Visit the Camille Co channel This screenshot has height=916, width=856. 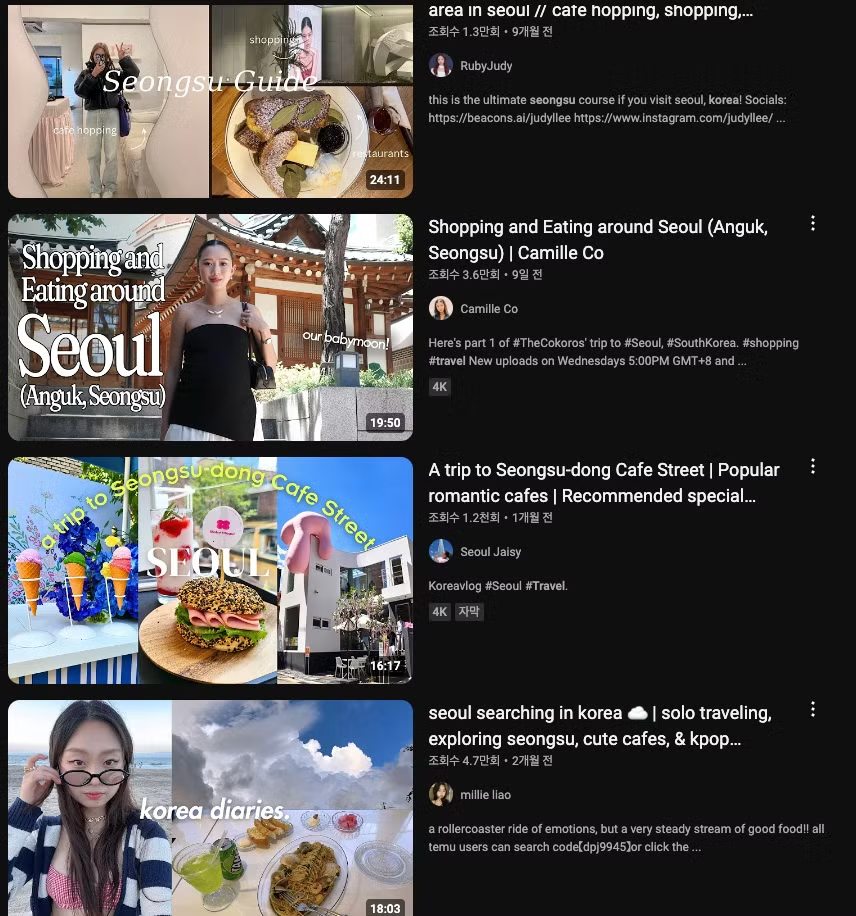(x=488, y=309)
